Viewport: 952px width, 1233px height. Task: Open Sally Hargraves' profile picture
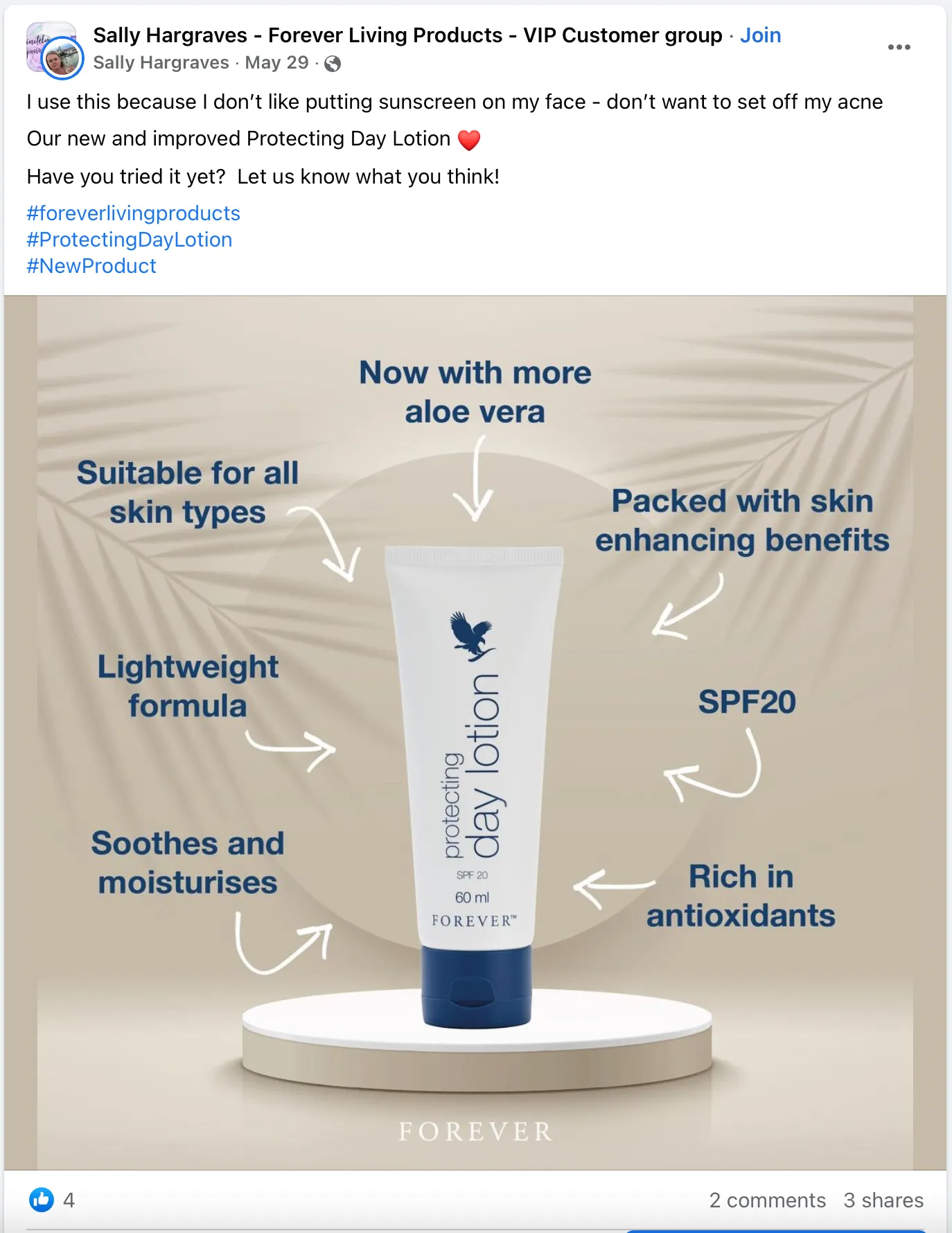(63, 58)
